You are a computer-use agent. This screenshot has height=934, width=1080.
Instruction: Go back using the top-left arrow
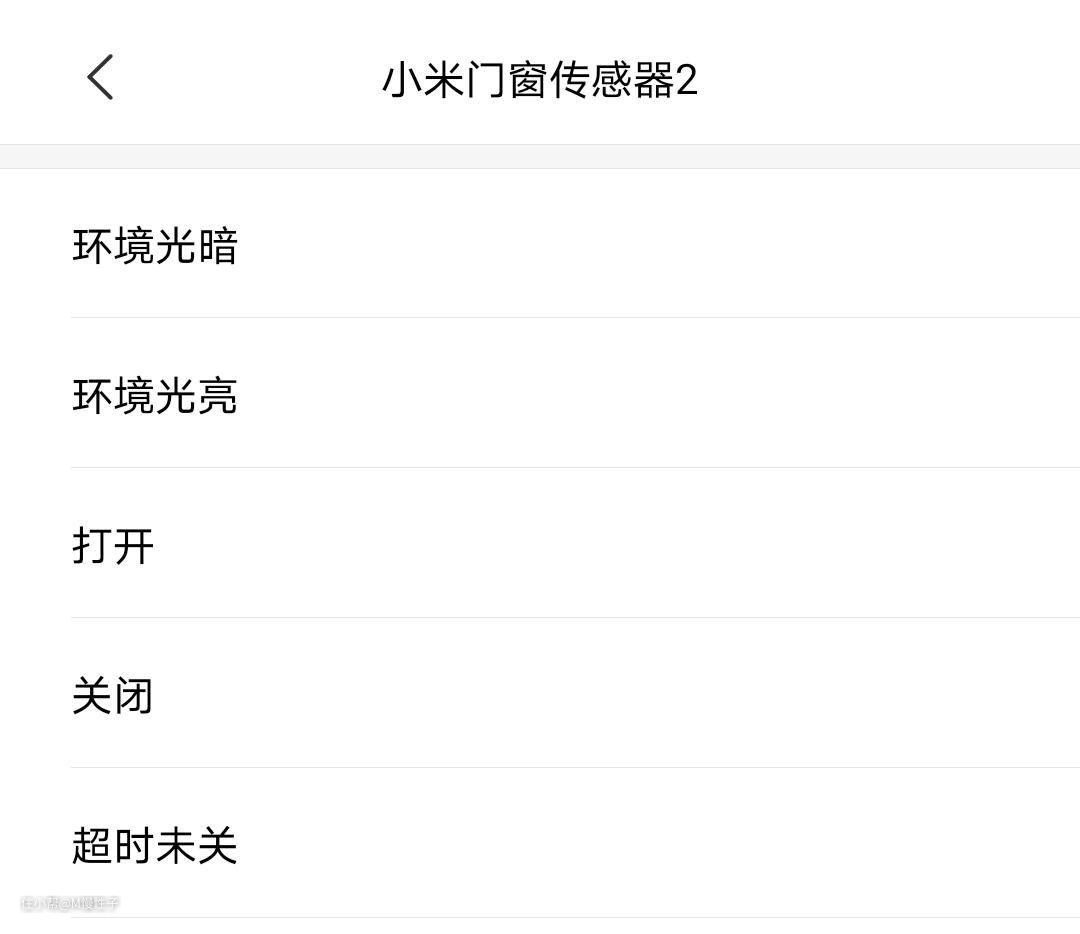[100, 77]
